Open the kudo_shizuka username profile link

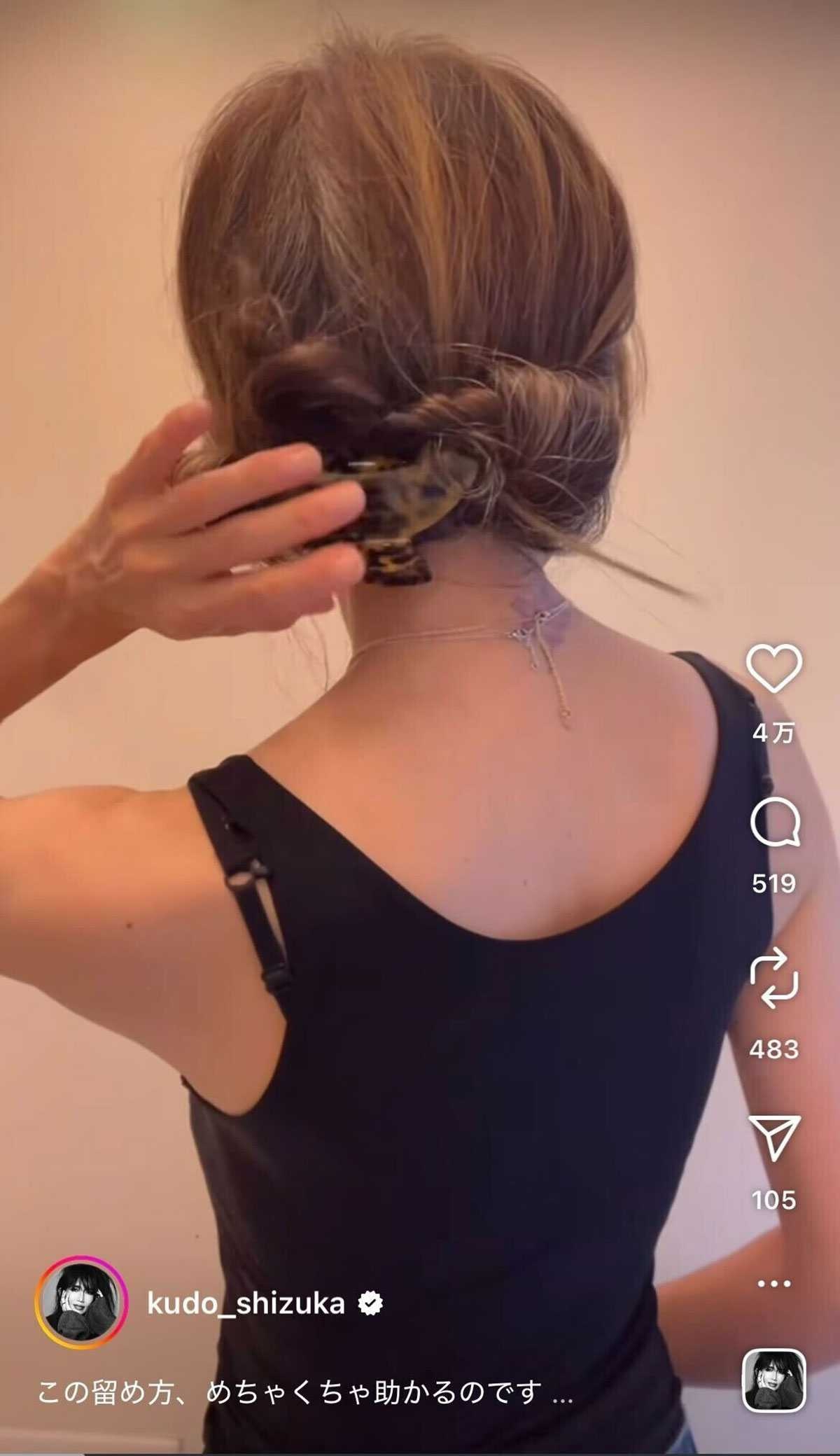click(246, 1303)
